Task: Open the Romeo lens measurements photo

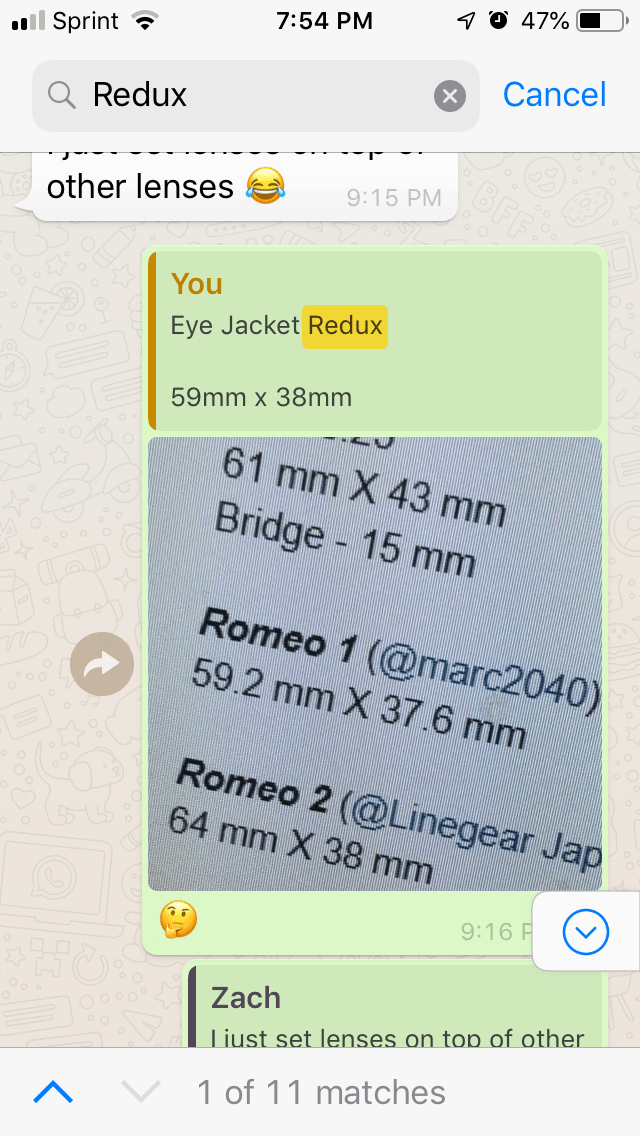Action: [375, 664]
